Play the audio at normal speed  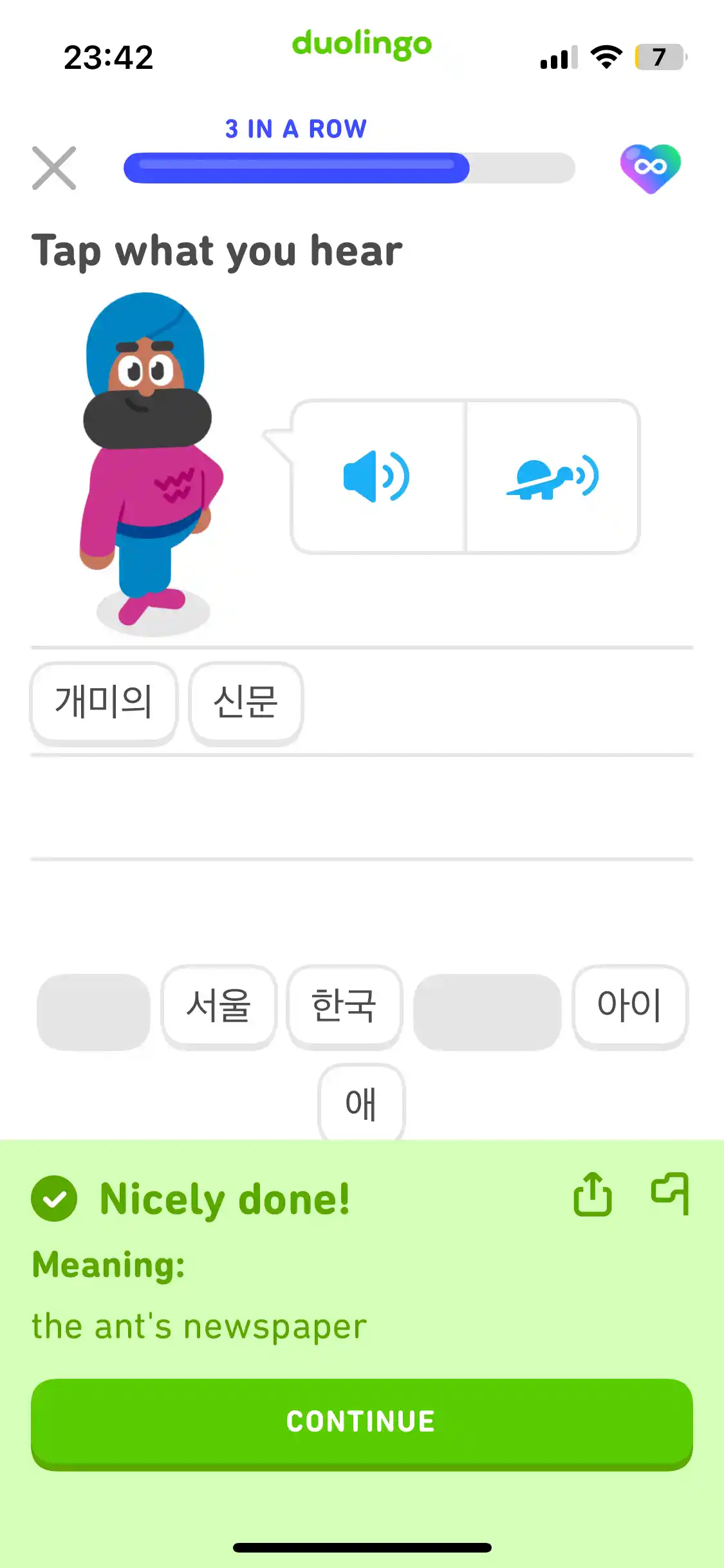click(377, 476)
